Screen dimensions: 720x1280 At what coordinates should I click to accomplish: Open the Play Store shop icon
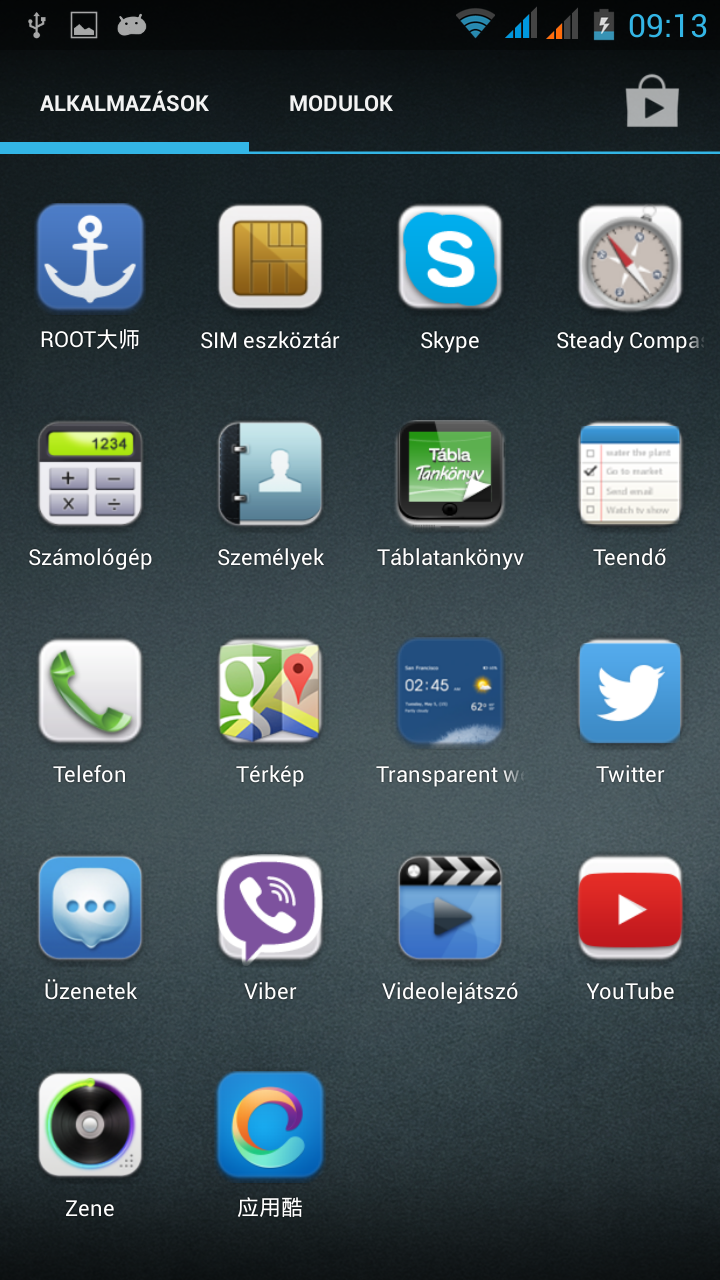652,103
